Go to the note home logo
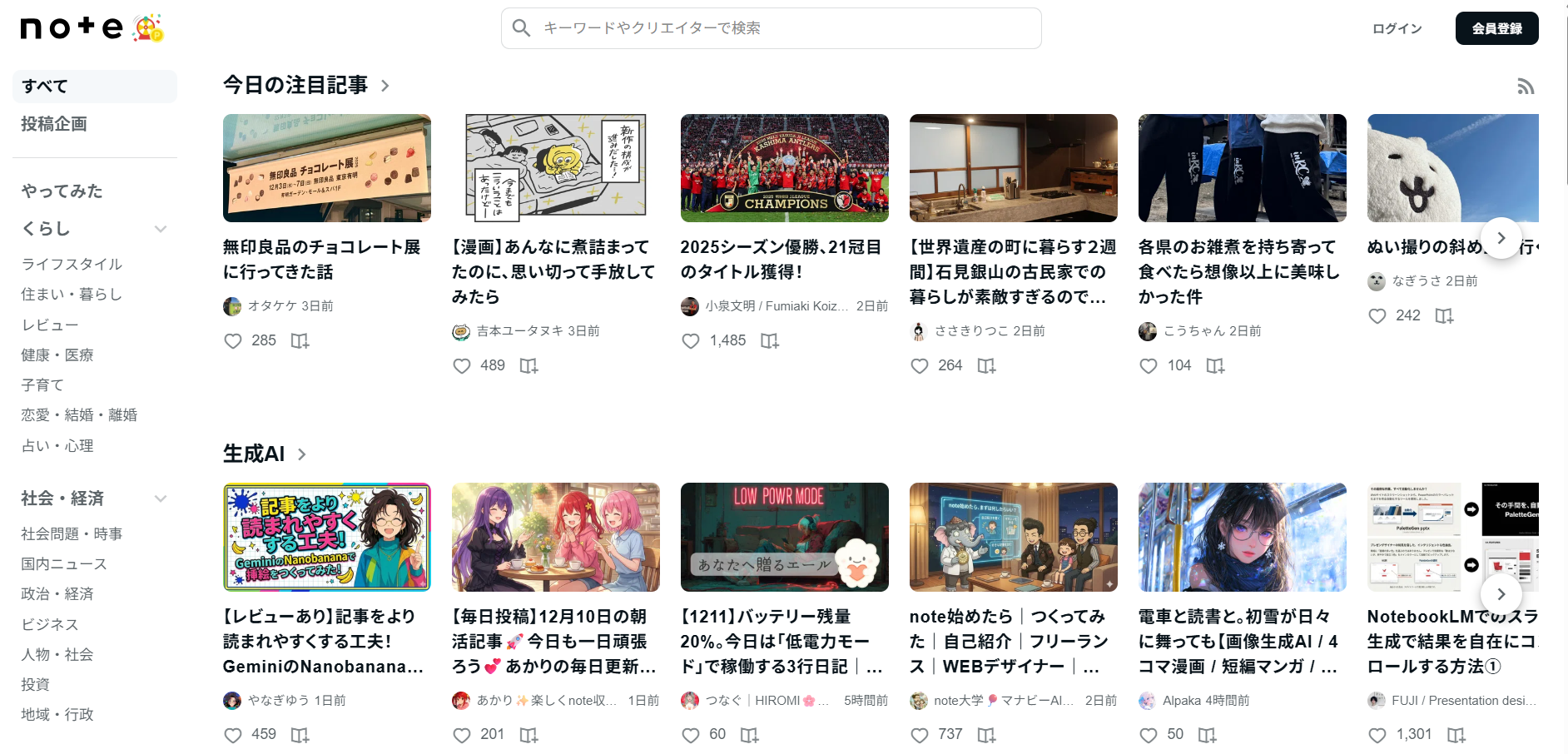Screen dimensions: 1568x754 coord(72,28)
